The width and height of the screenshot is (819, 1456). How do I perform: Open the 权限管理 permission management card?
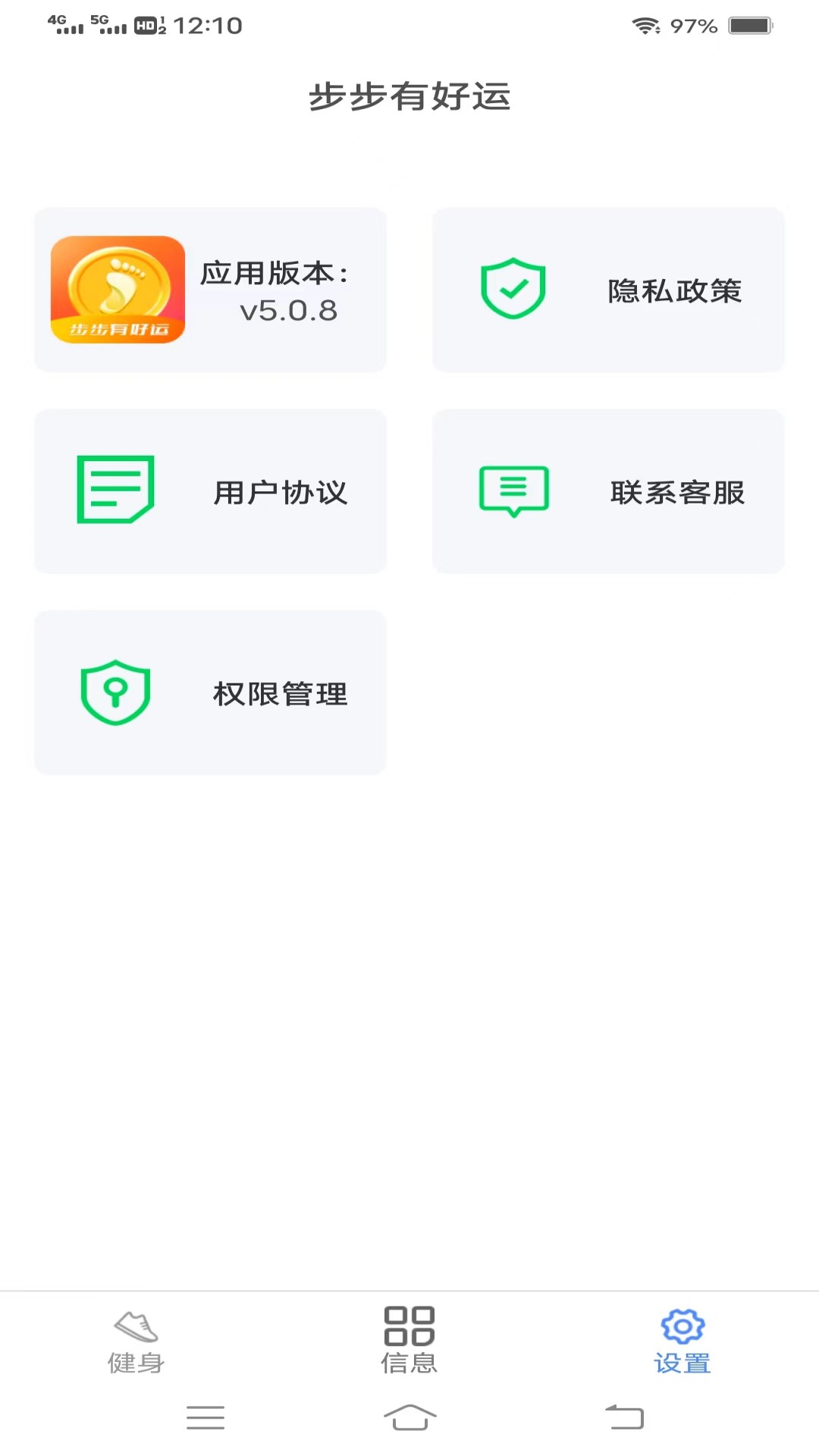[210, 692]
